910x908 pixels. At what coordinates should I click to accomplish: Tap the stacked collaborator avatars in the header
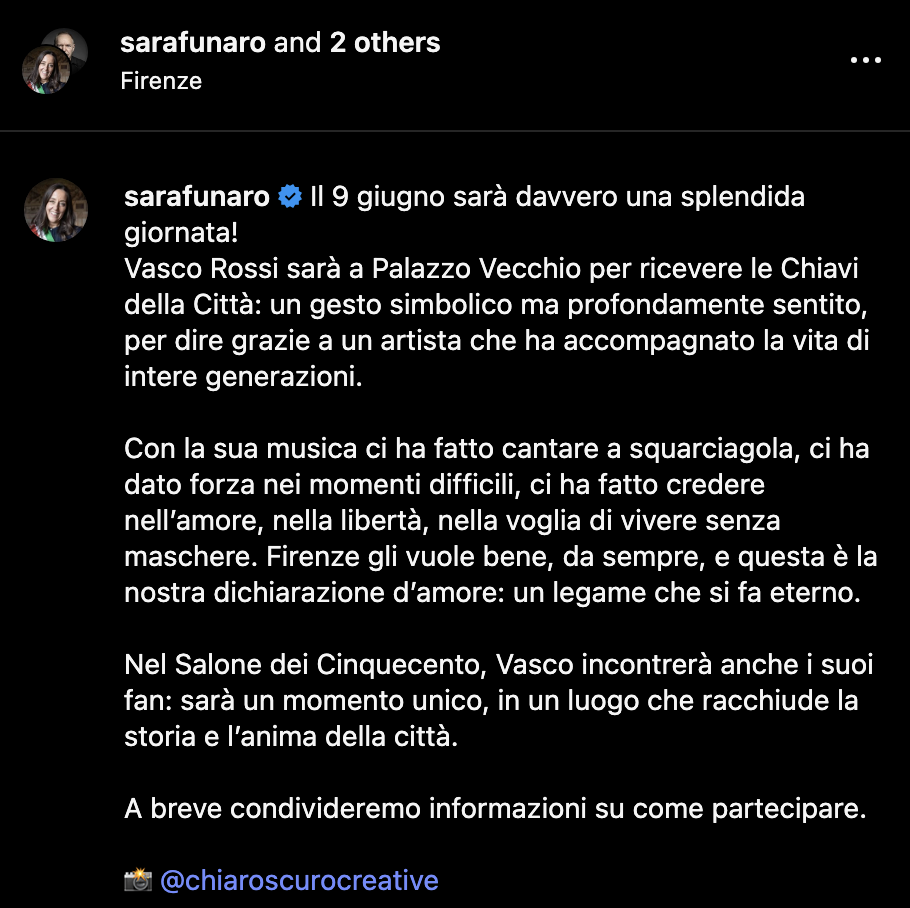55,60
